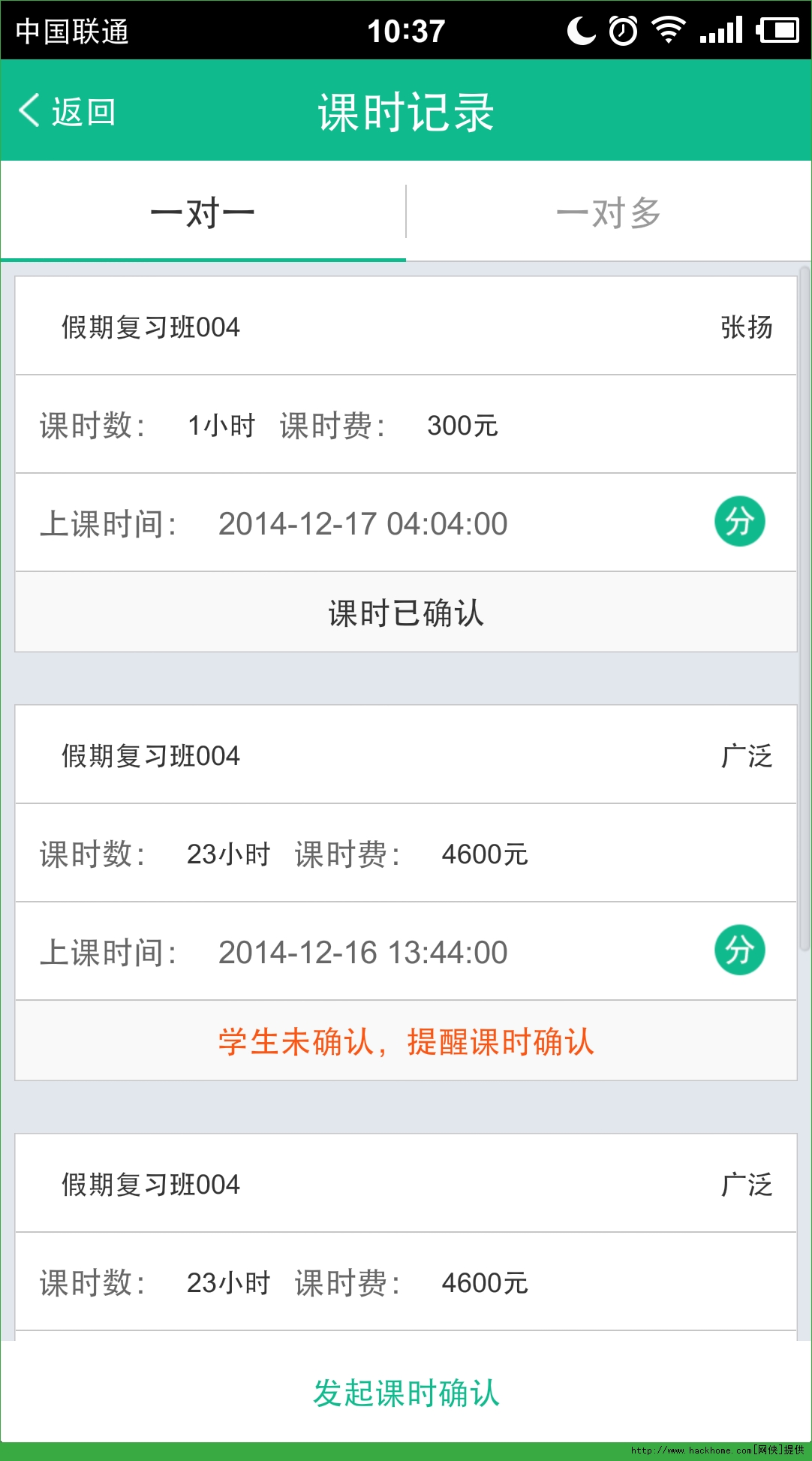Go back using the 返回 button

[x=68, y=112]
